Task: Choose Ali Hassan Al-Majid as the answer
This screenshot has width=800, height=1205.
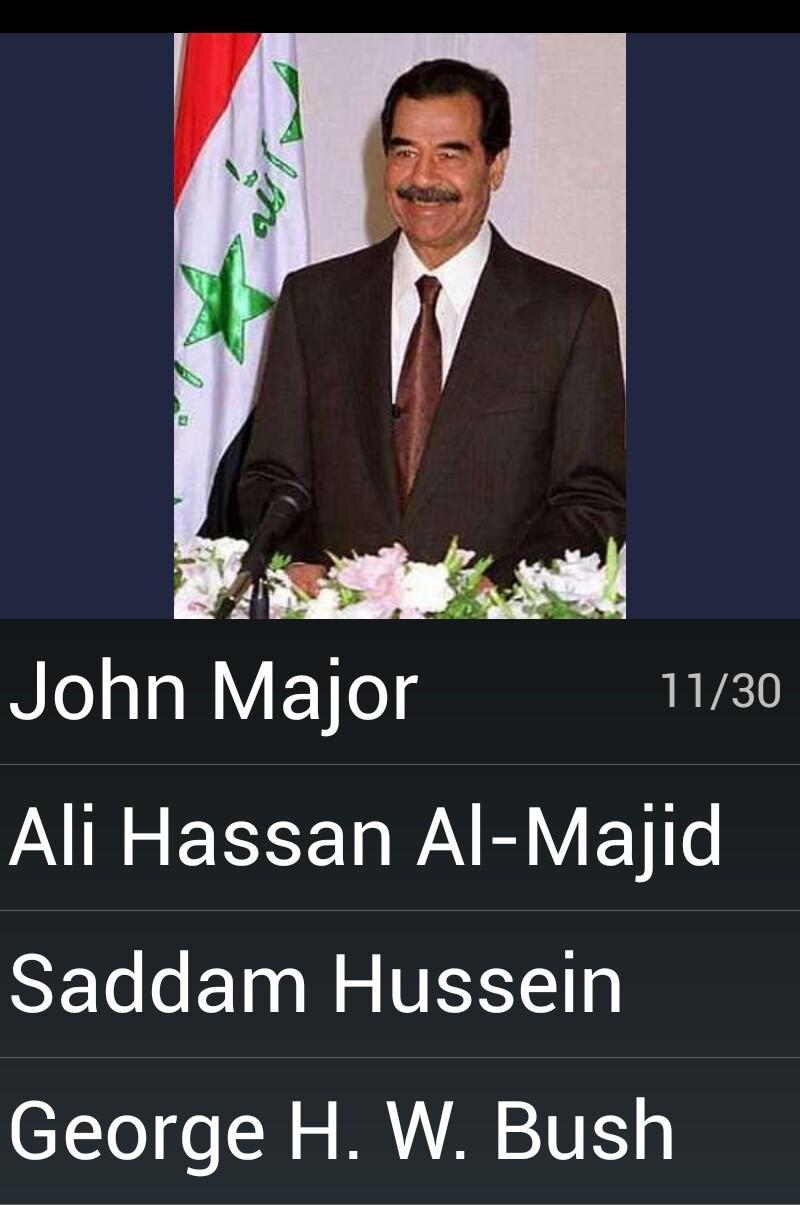Action: [365, 837]
